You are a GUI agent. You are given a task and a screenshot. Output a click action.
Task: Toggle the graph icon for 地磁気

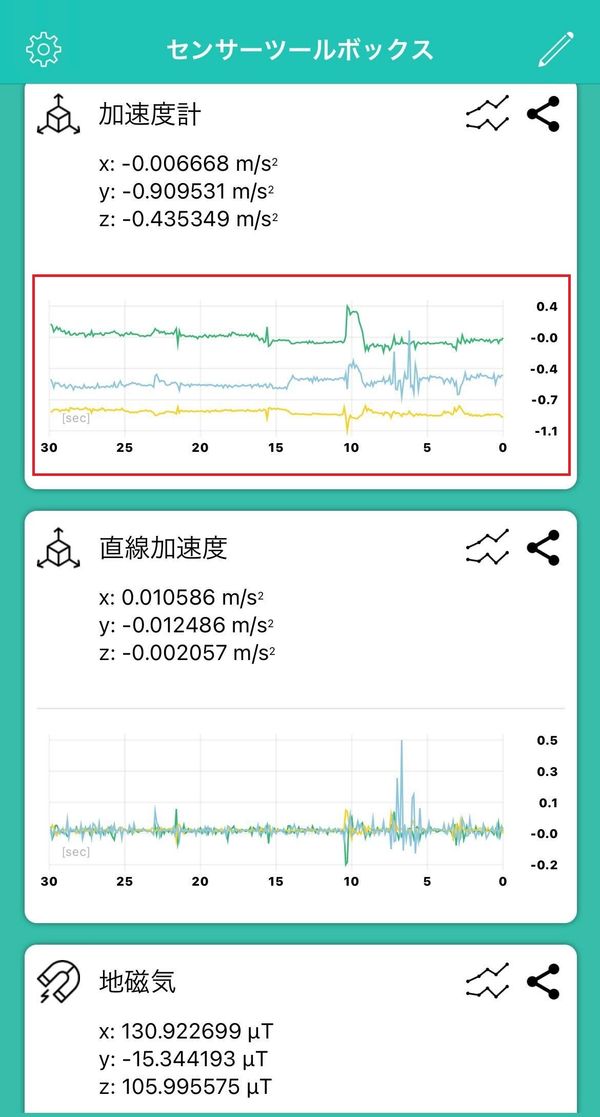pyautogui.click(x=487, y=982)
